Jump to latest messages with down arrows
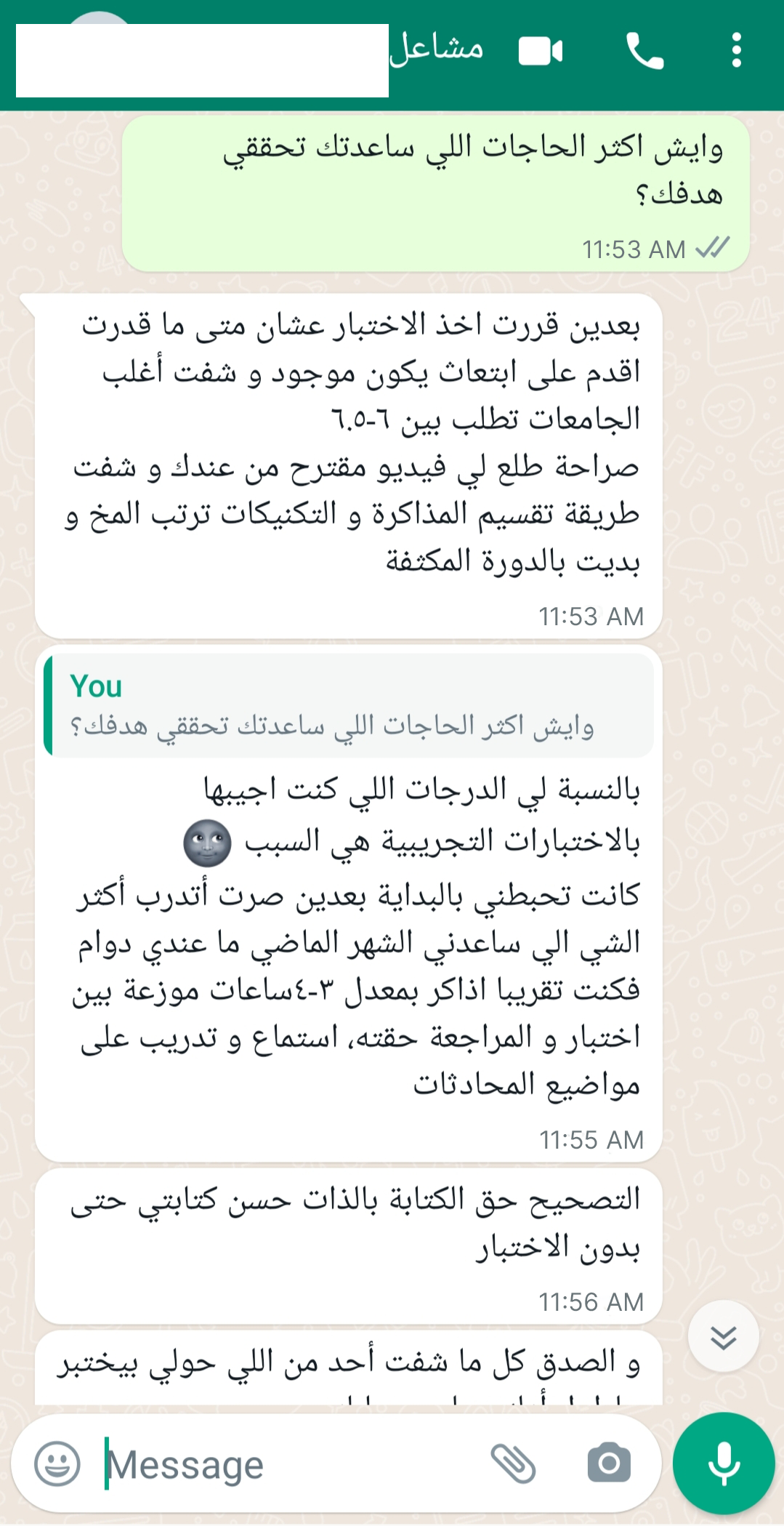784x1526 pixels. pyautogui.click(x=723, y=1337)
